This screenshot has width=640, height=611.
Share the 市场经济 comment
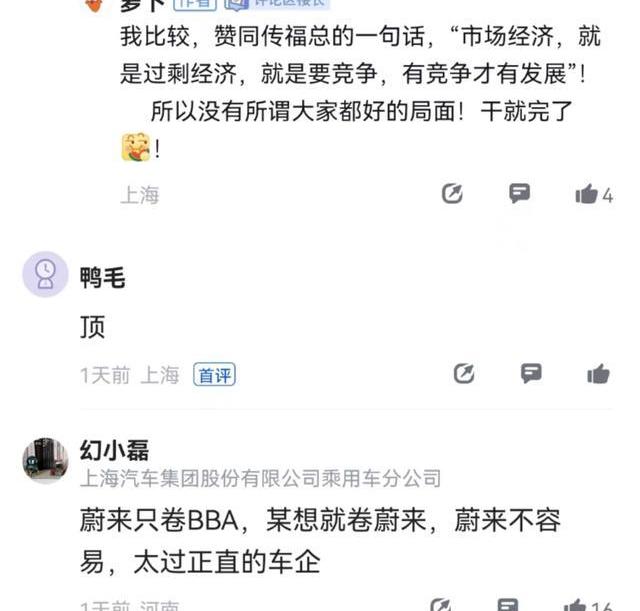pyautogui.click(x=453, y=194)
